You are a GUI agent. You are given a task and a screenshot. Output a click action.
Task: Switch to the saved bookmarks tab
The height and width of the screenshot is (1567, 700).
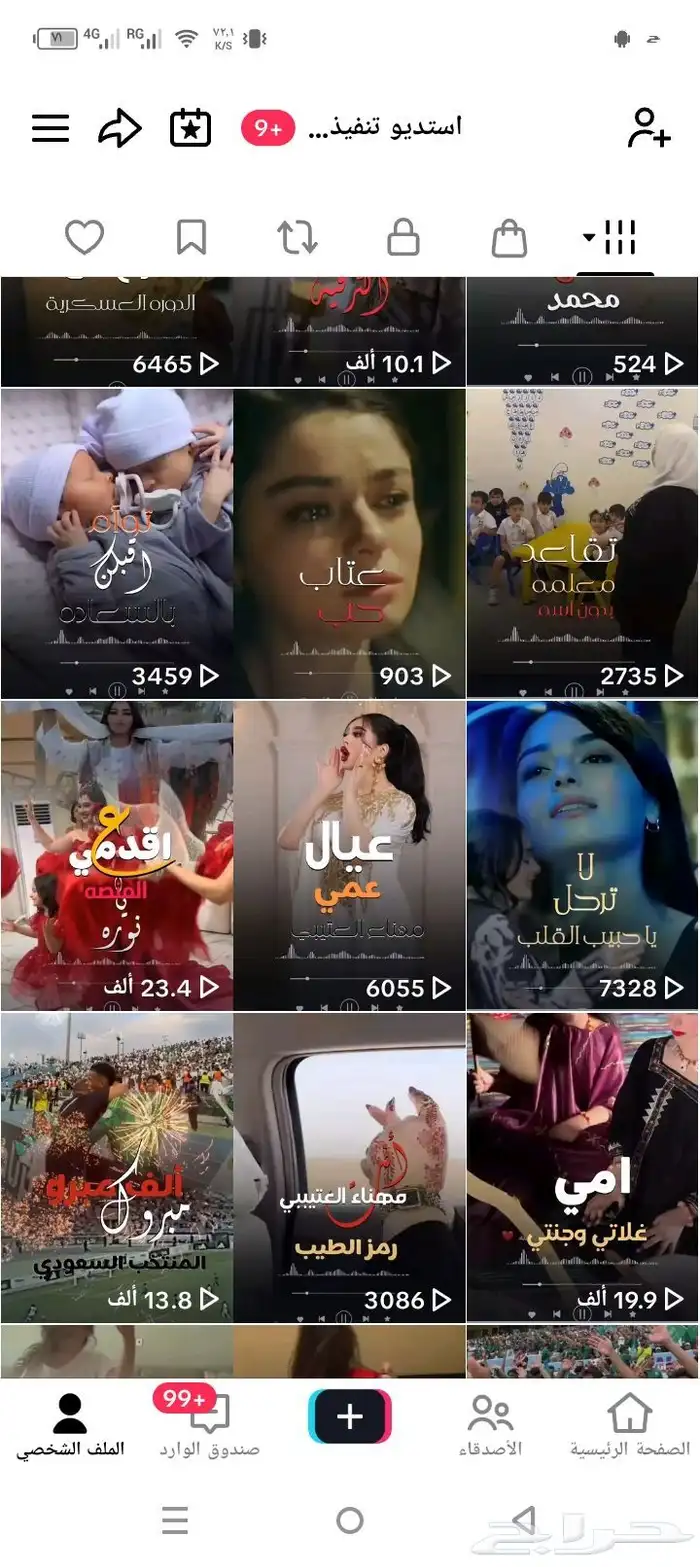pos(191,238)
